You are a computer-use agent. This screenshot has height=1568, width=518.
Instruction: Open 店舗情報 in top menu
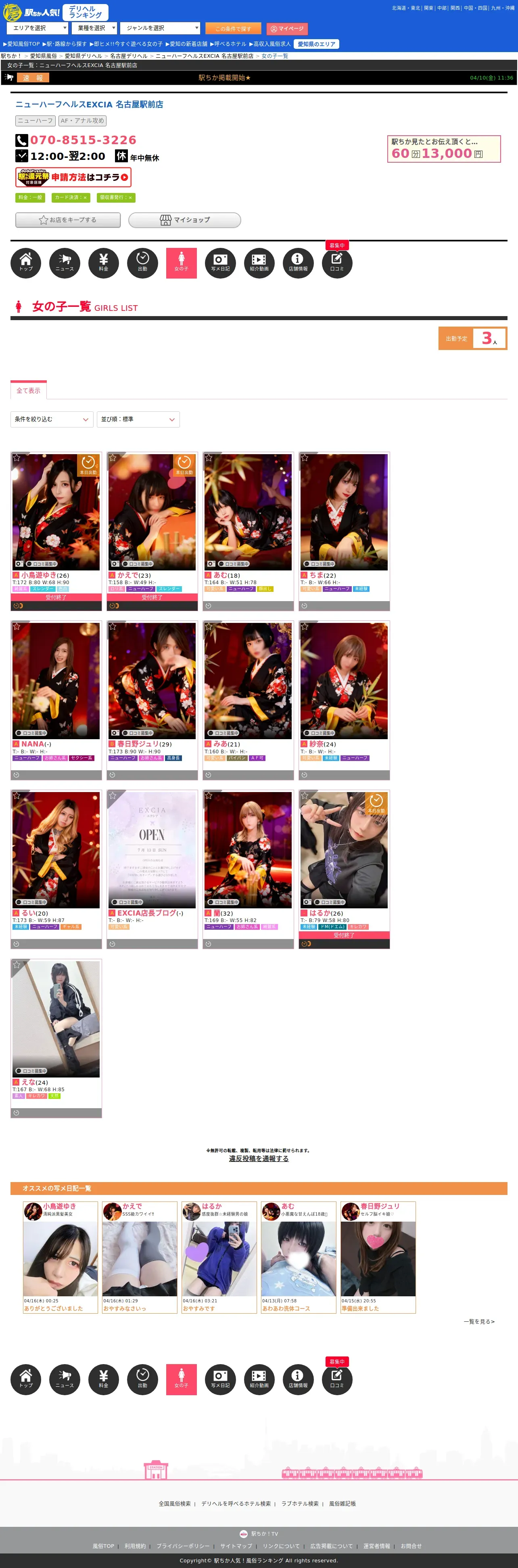pos(298,263)
